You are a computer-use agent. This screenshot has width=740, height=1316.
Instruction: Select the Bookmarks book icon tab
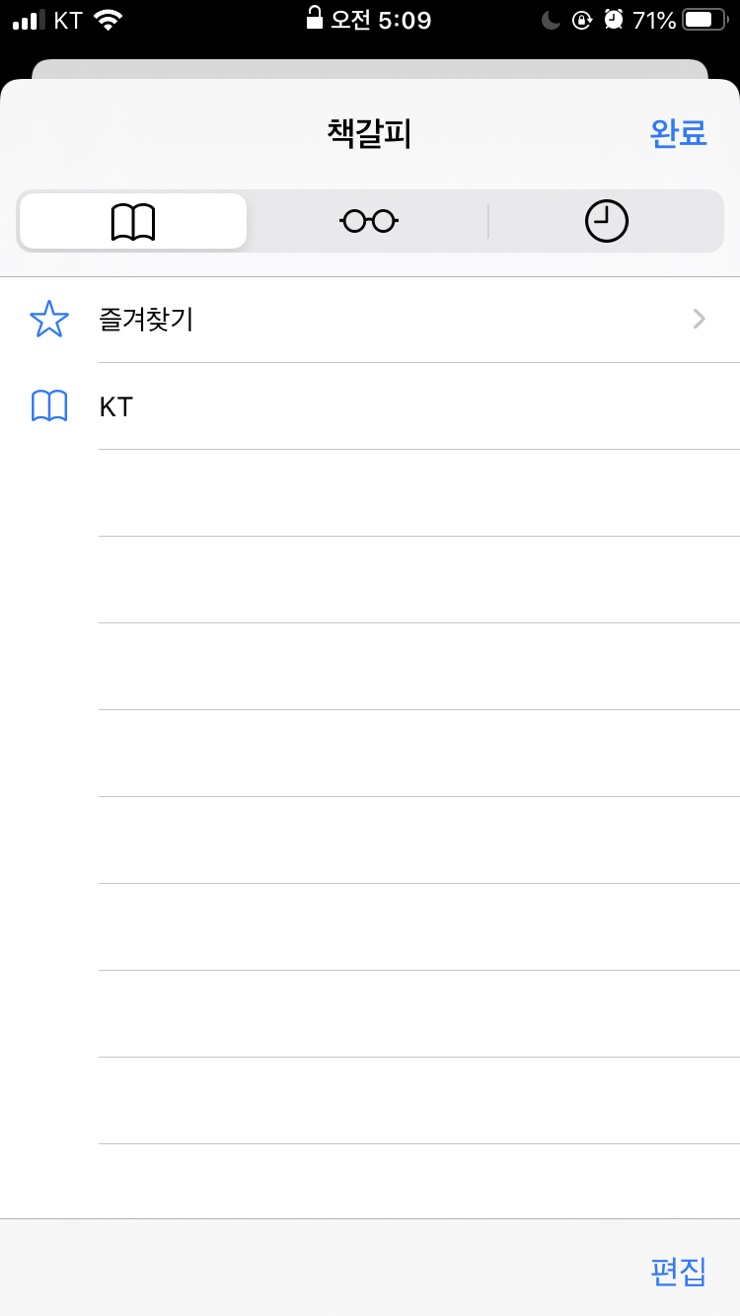point(131,220)
